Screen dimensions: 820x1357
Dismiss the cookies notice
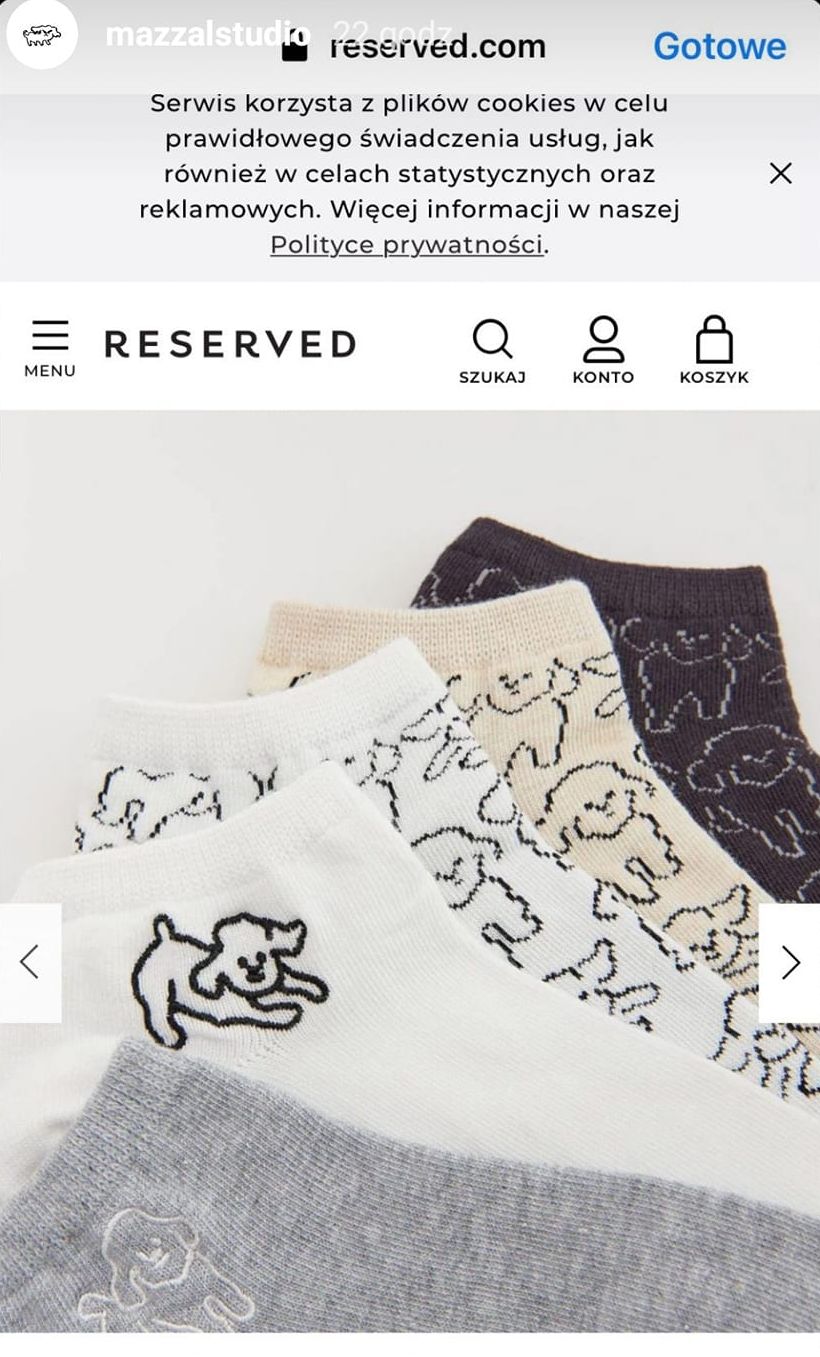coord(781,173)
